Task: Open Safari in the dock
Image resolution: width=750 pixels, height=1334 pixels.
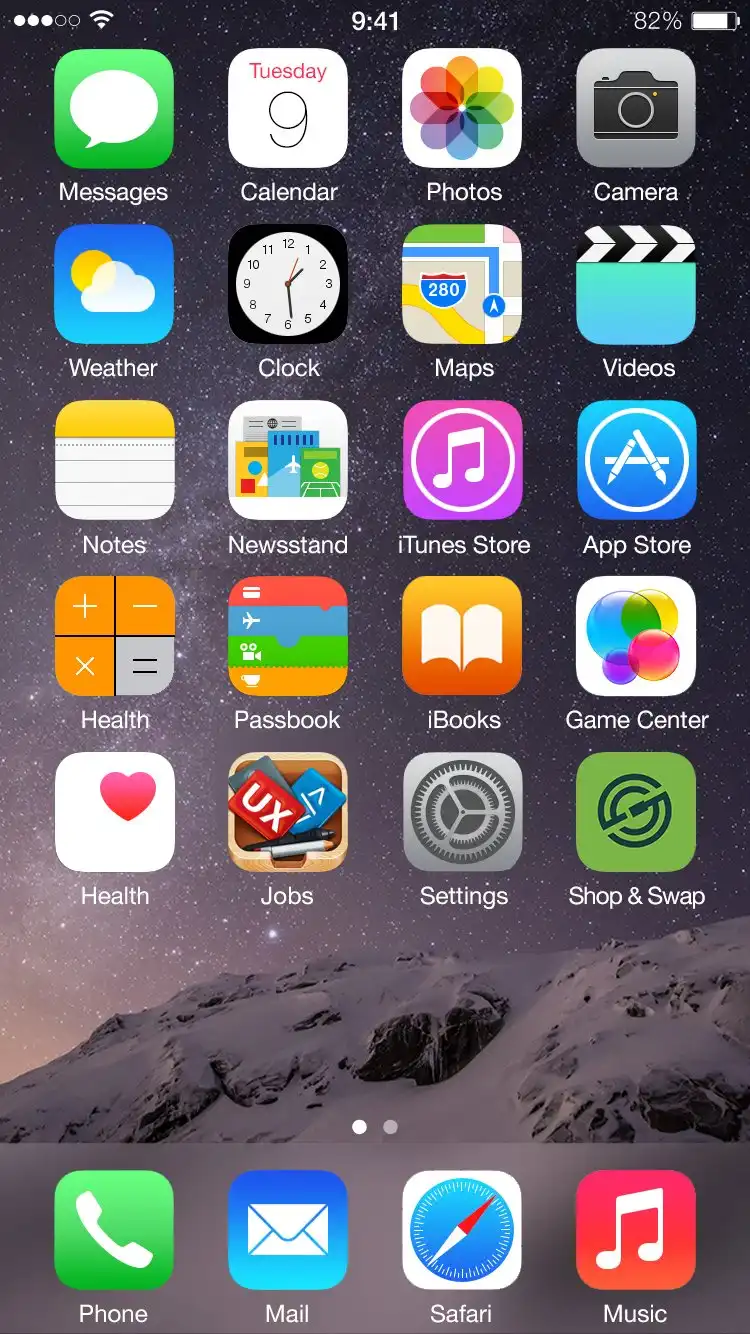Action: tap(462, 1230)
